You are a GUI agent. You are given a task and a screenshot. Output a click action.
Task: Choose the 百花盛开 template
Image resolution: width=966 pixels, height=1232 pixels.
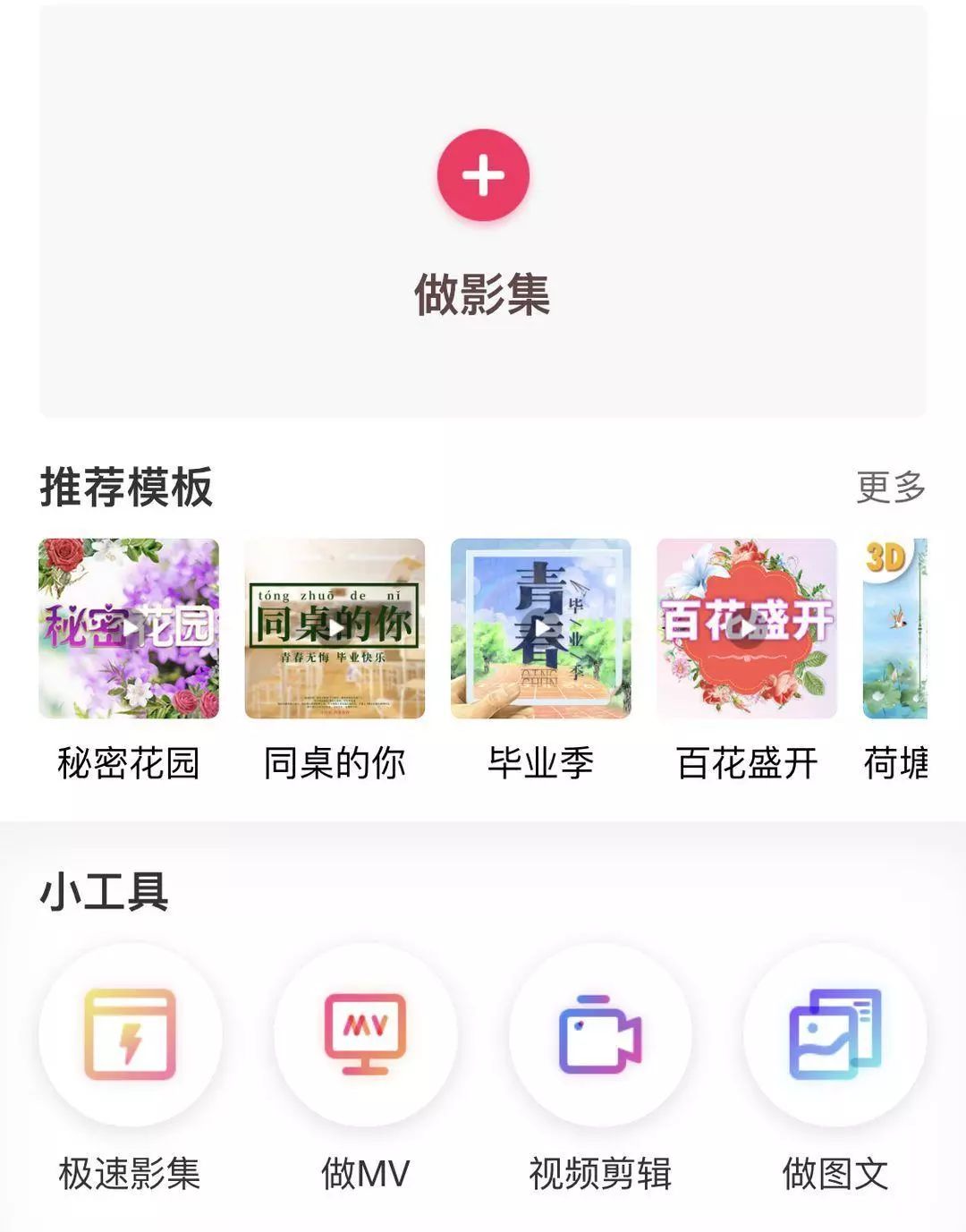(747, 628)
